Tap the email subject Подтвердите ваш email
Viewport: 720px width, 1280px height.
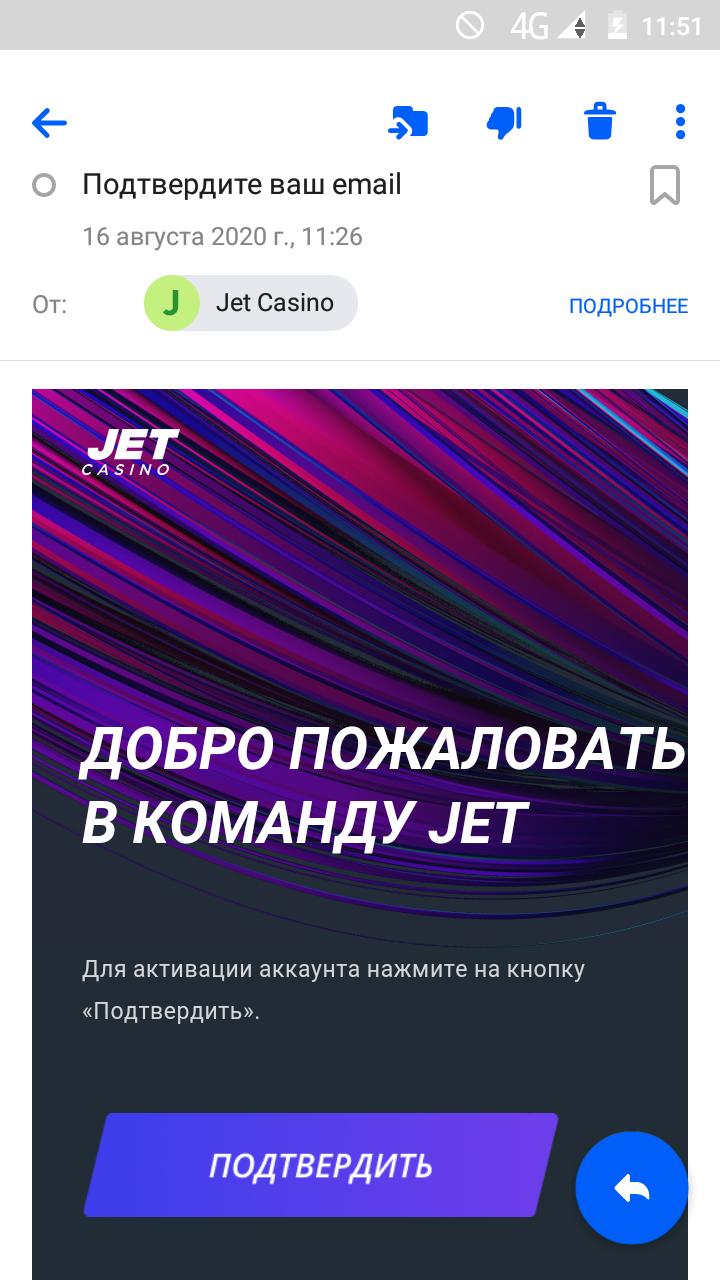(242, 184)
